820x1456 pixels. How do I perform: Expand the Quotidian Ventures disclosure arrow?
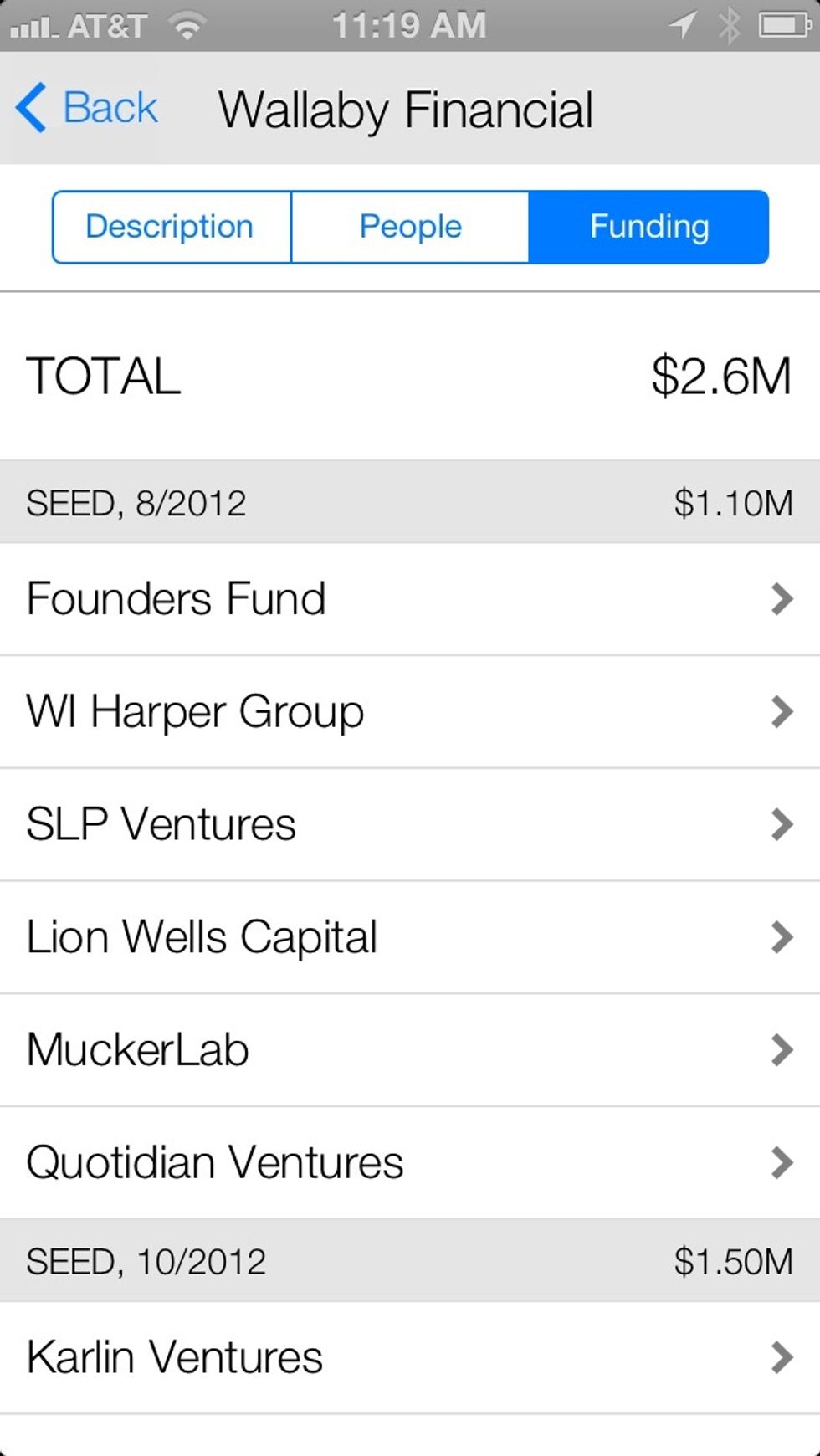[783, 1161]
